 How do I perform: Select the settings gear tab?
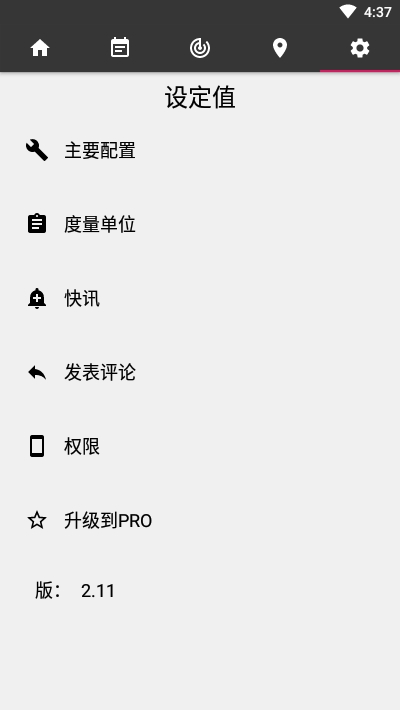coord(360,48)
